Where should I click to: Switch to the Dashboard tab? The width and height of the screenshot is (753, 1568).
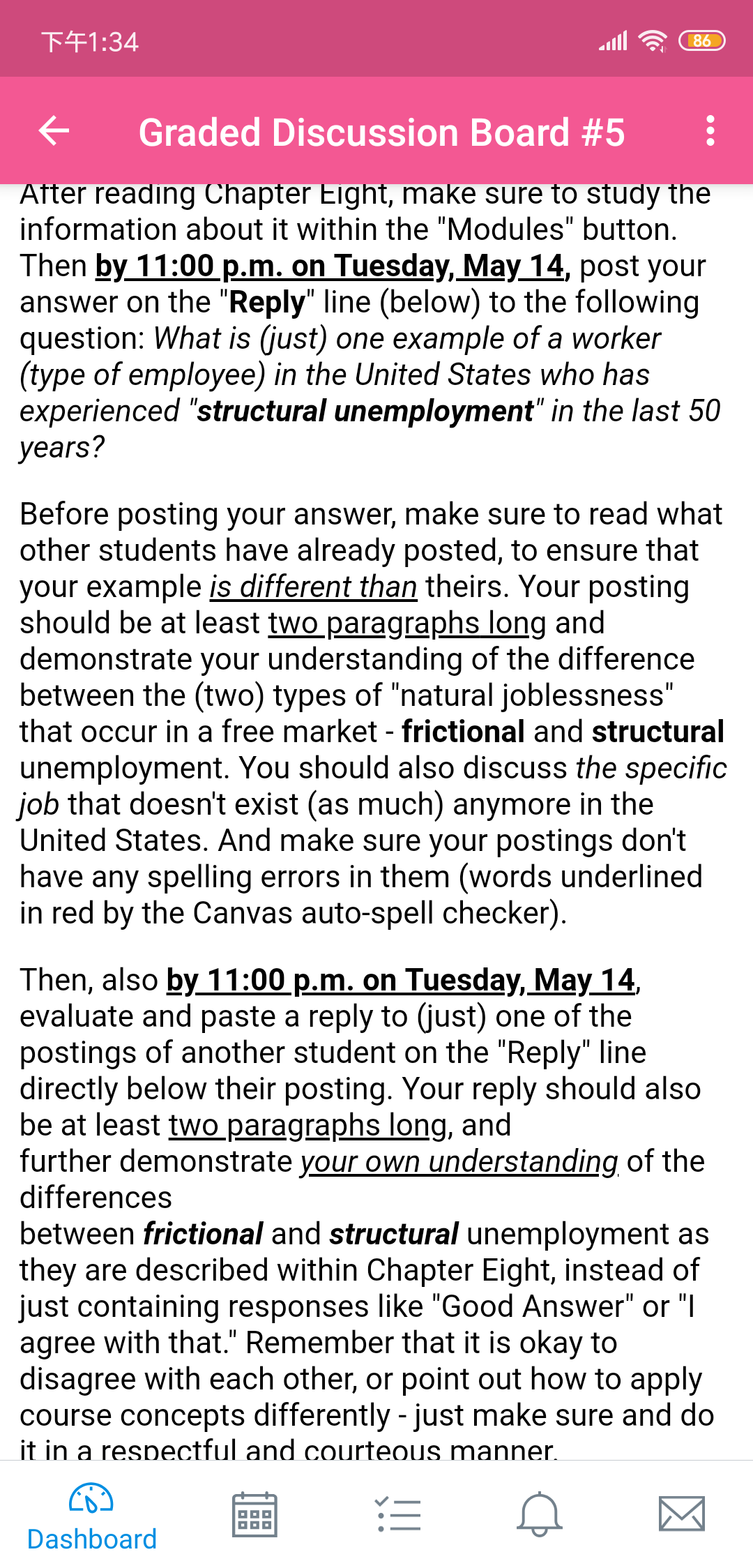click(91, 1516)
